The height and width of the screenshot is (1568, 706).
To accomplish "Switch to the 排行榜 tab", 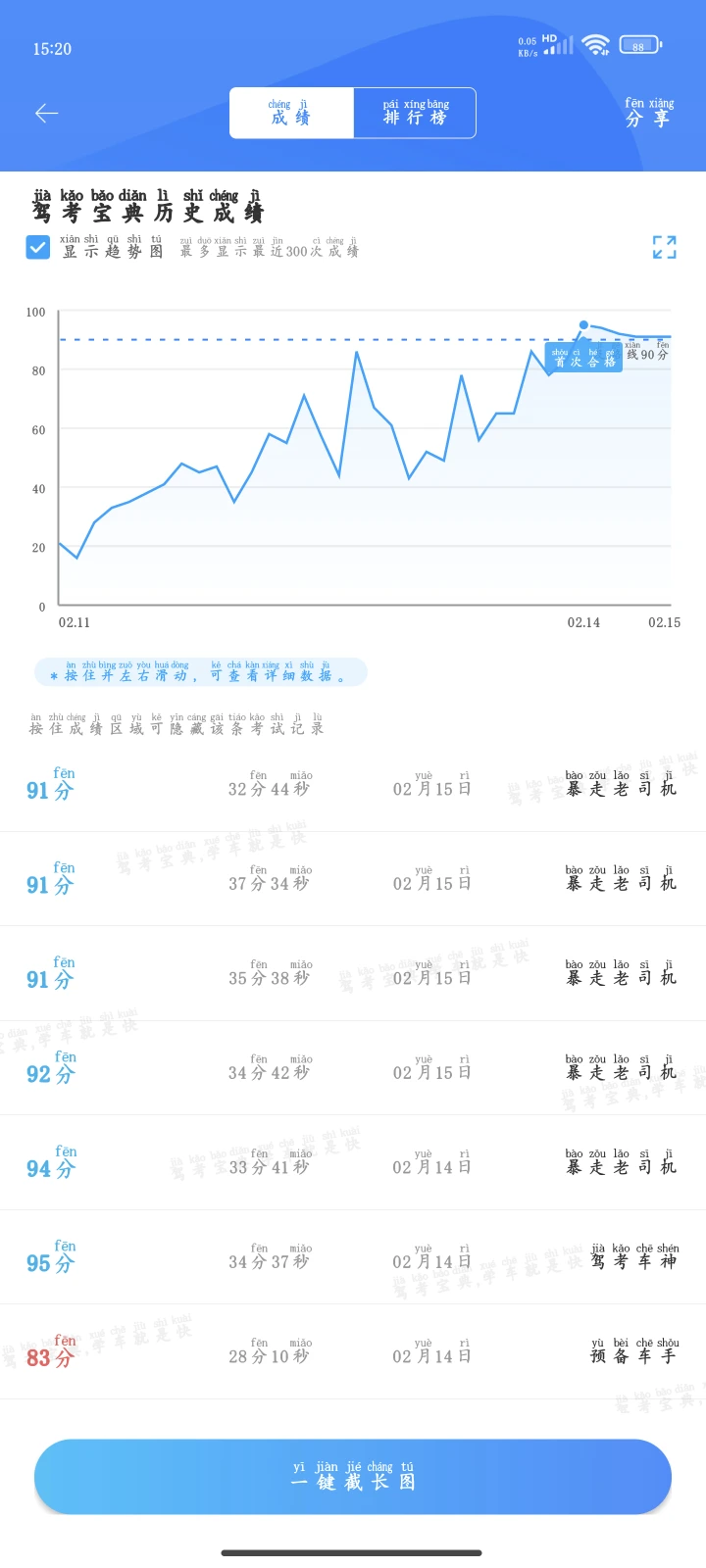I will click(x=415, y=113).
